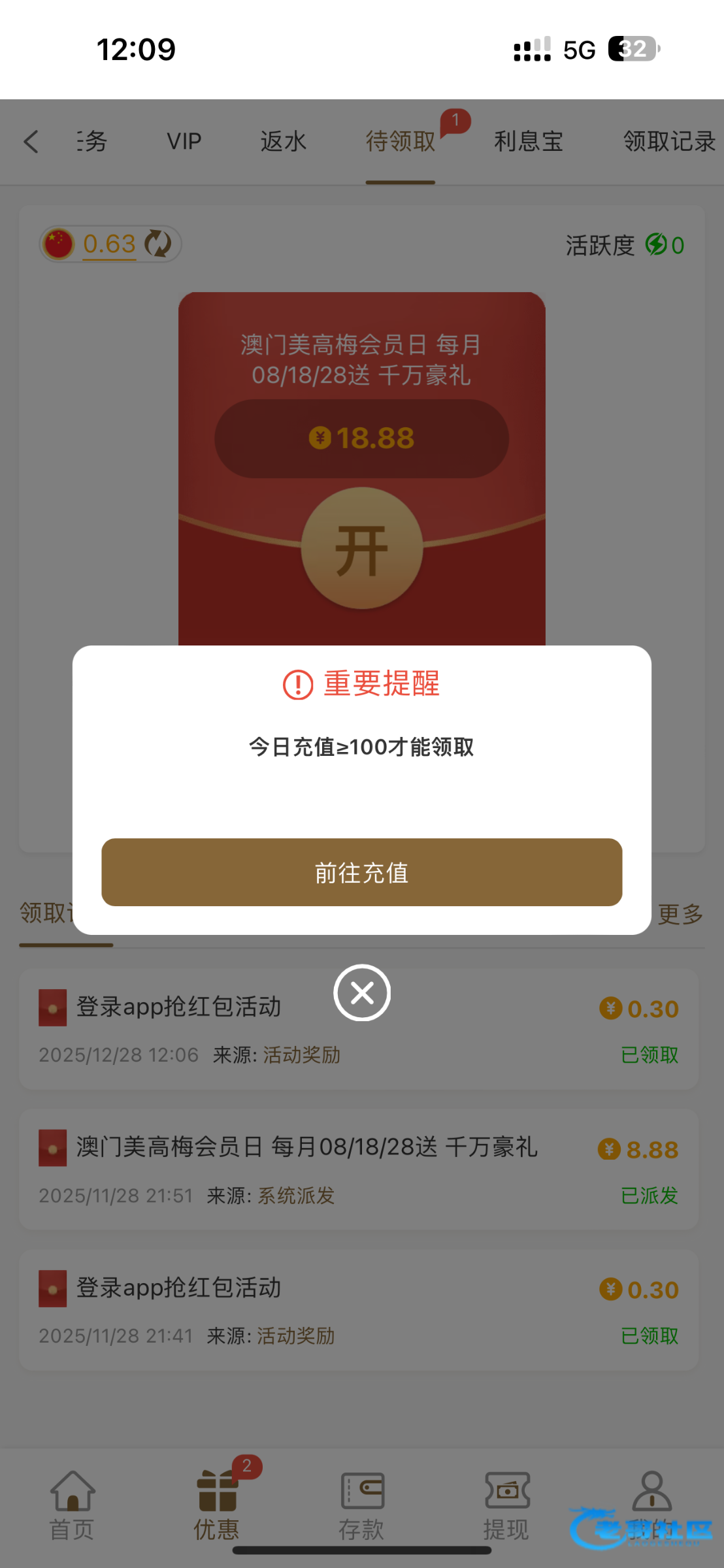Refresh the 0.63 balance

tap(157, 244)
